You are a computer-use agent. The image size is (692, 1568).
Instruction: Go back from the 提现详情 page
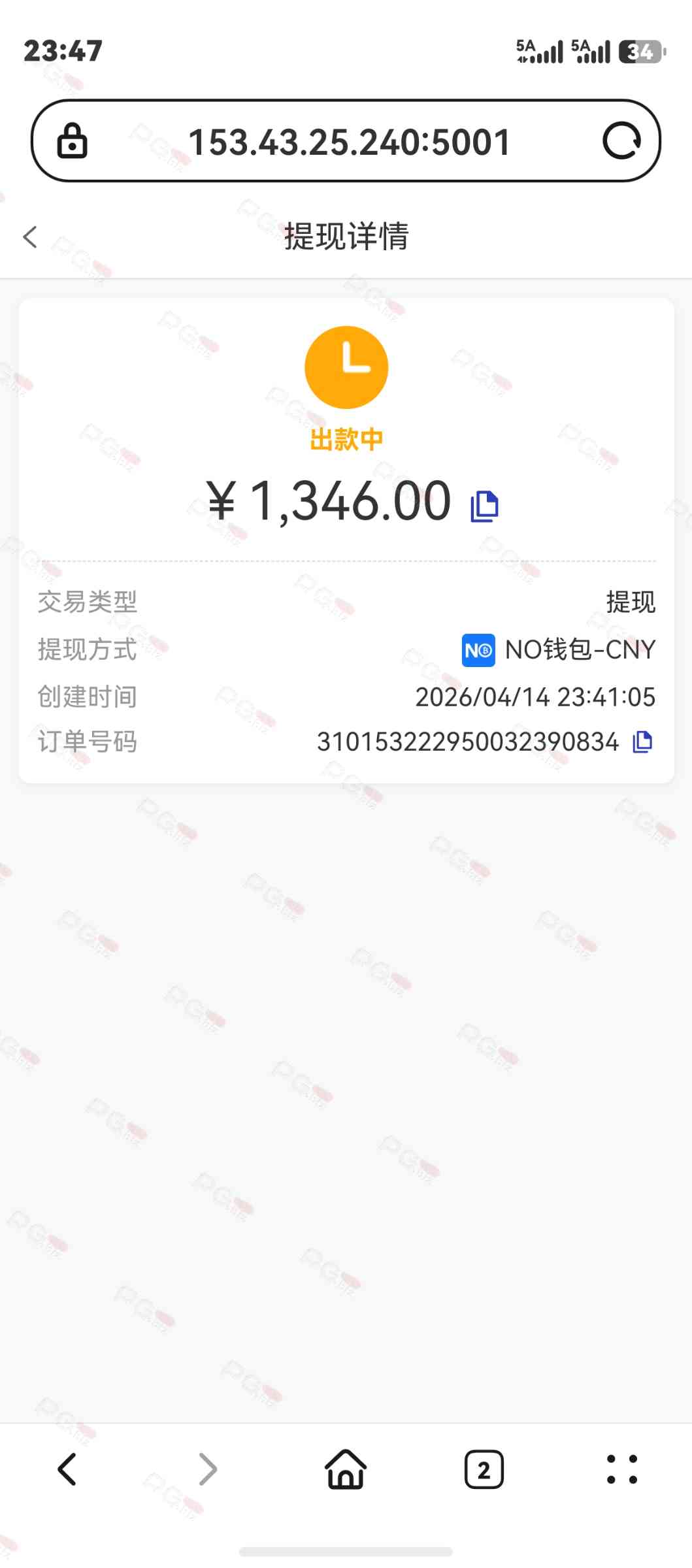click(30, 237)
